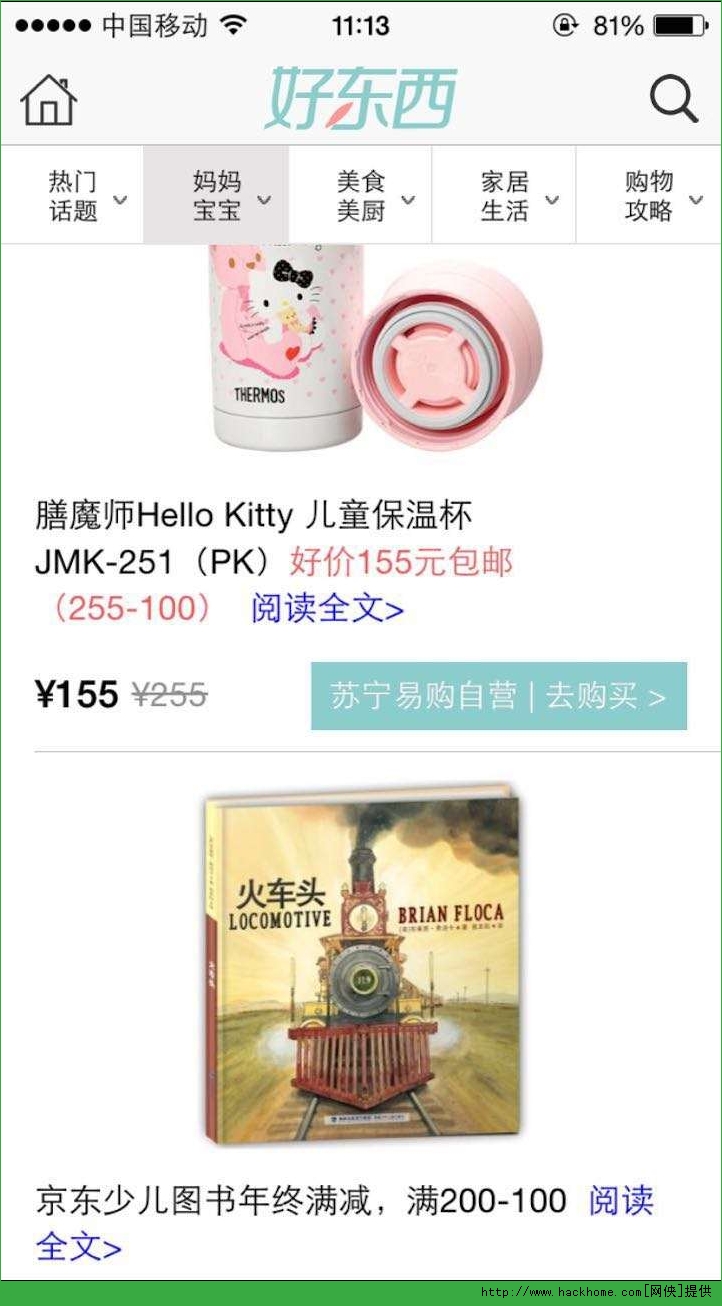
Task: Read full text of Hello Kitty 保温杯 post
Action: pos(327,608)
